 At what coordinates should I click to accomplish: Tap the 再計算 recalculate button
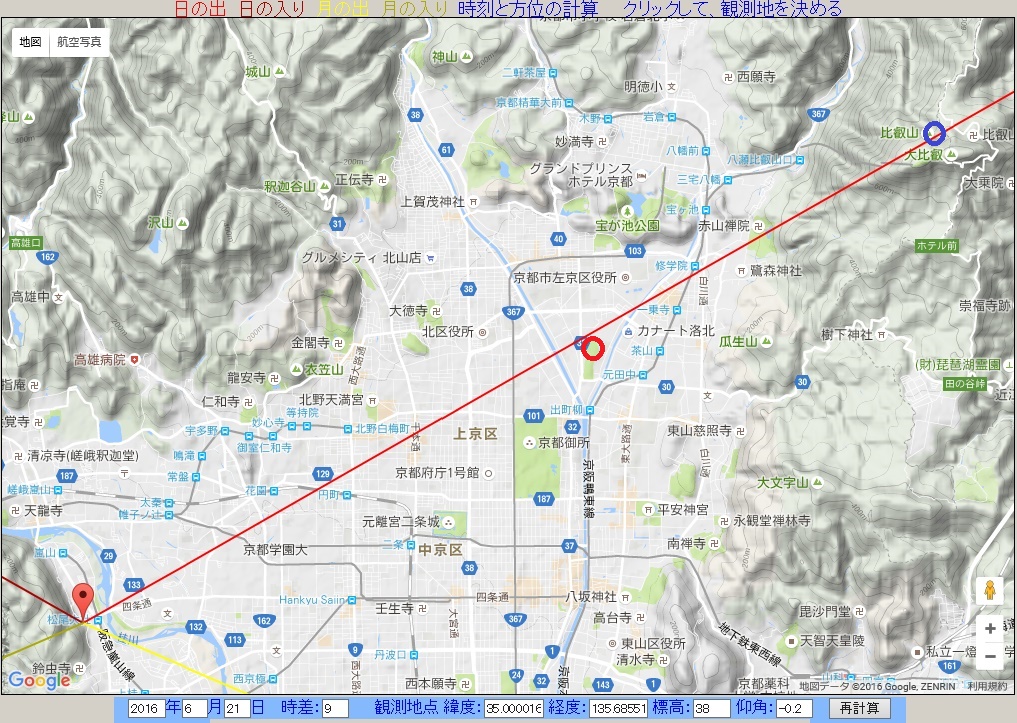(x=858, y=708)
